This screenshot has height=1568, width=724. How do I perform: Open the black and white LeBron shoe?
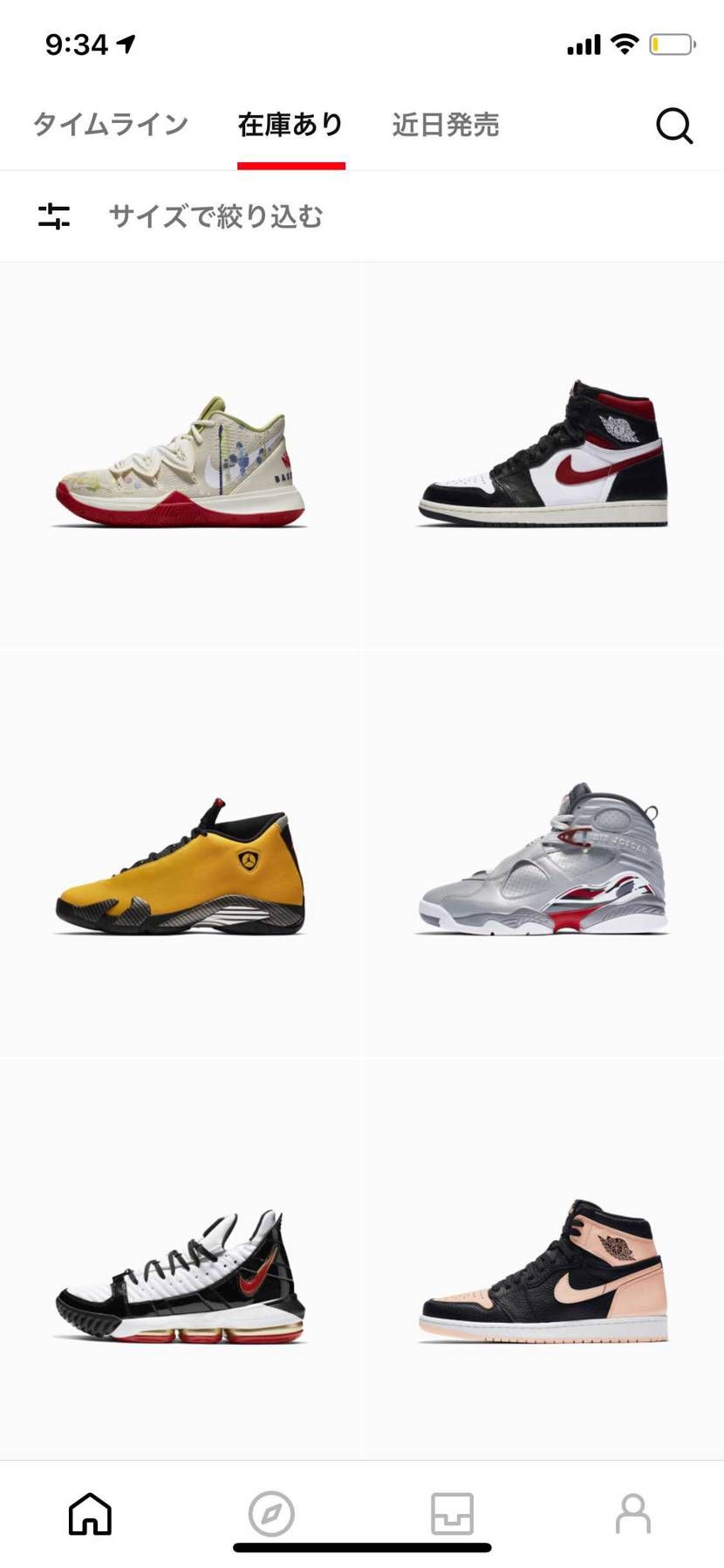[x=181, y=1276]
